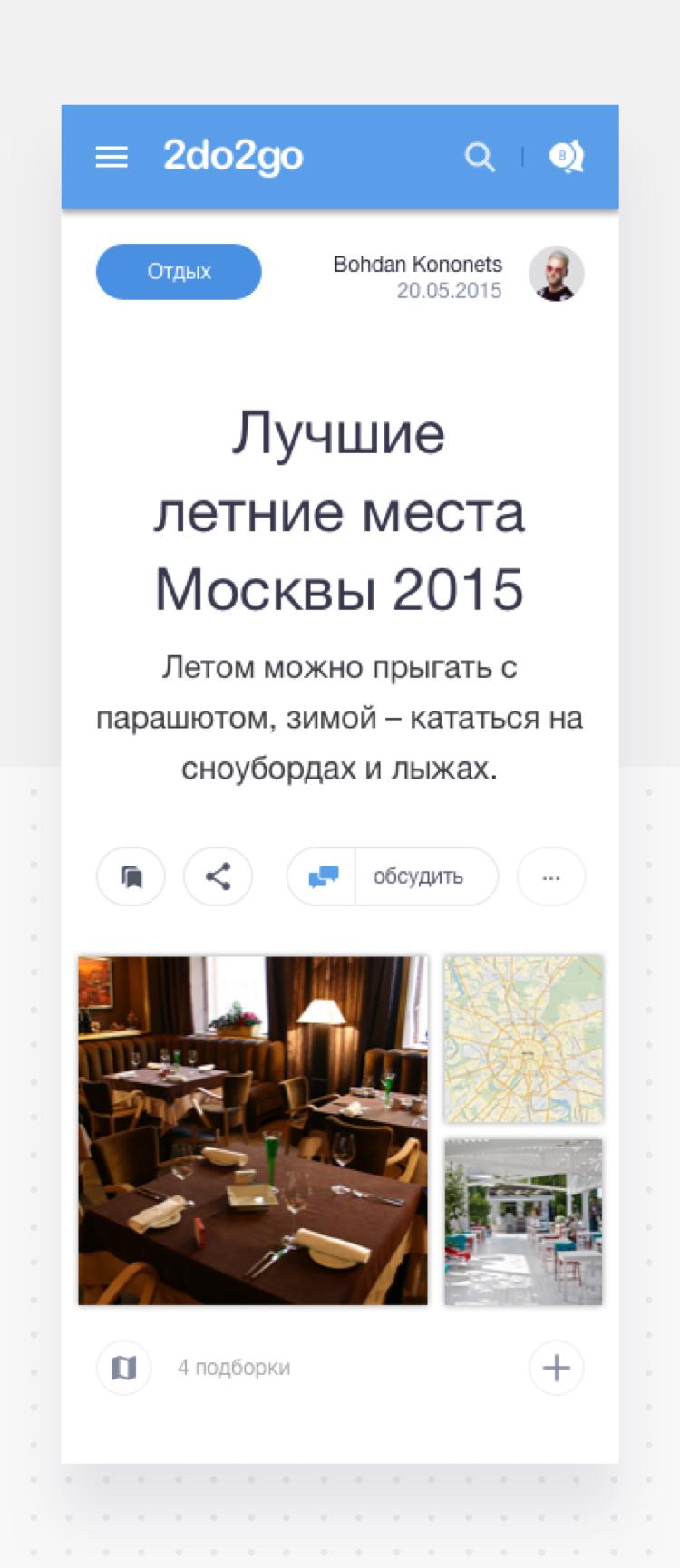
Task: Bookmark this article
Action: click(x=131, y=876)
